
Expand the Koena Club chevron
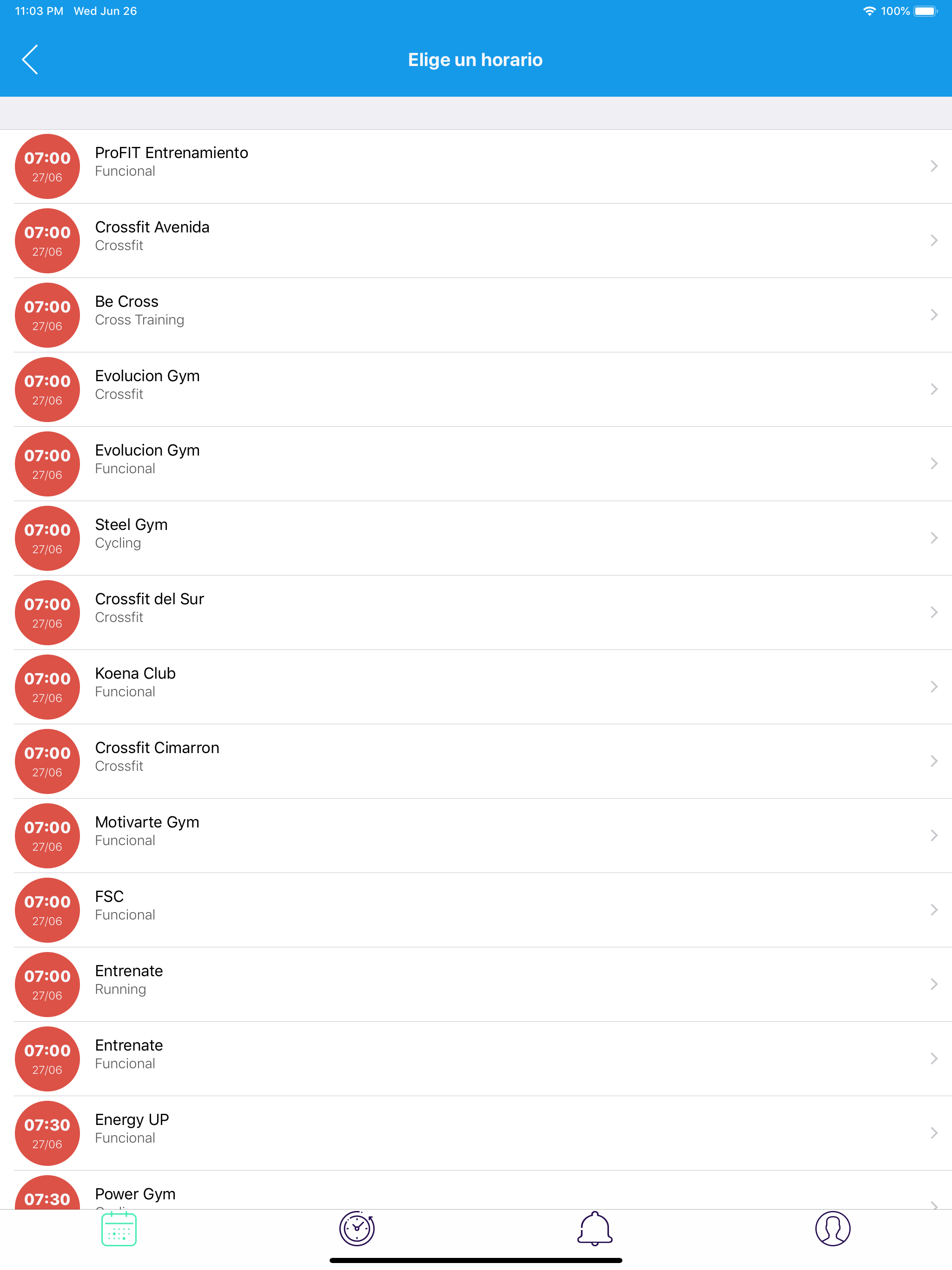pos(933,687)
